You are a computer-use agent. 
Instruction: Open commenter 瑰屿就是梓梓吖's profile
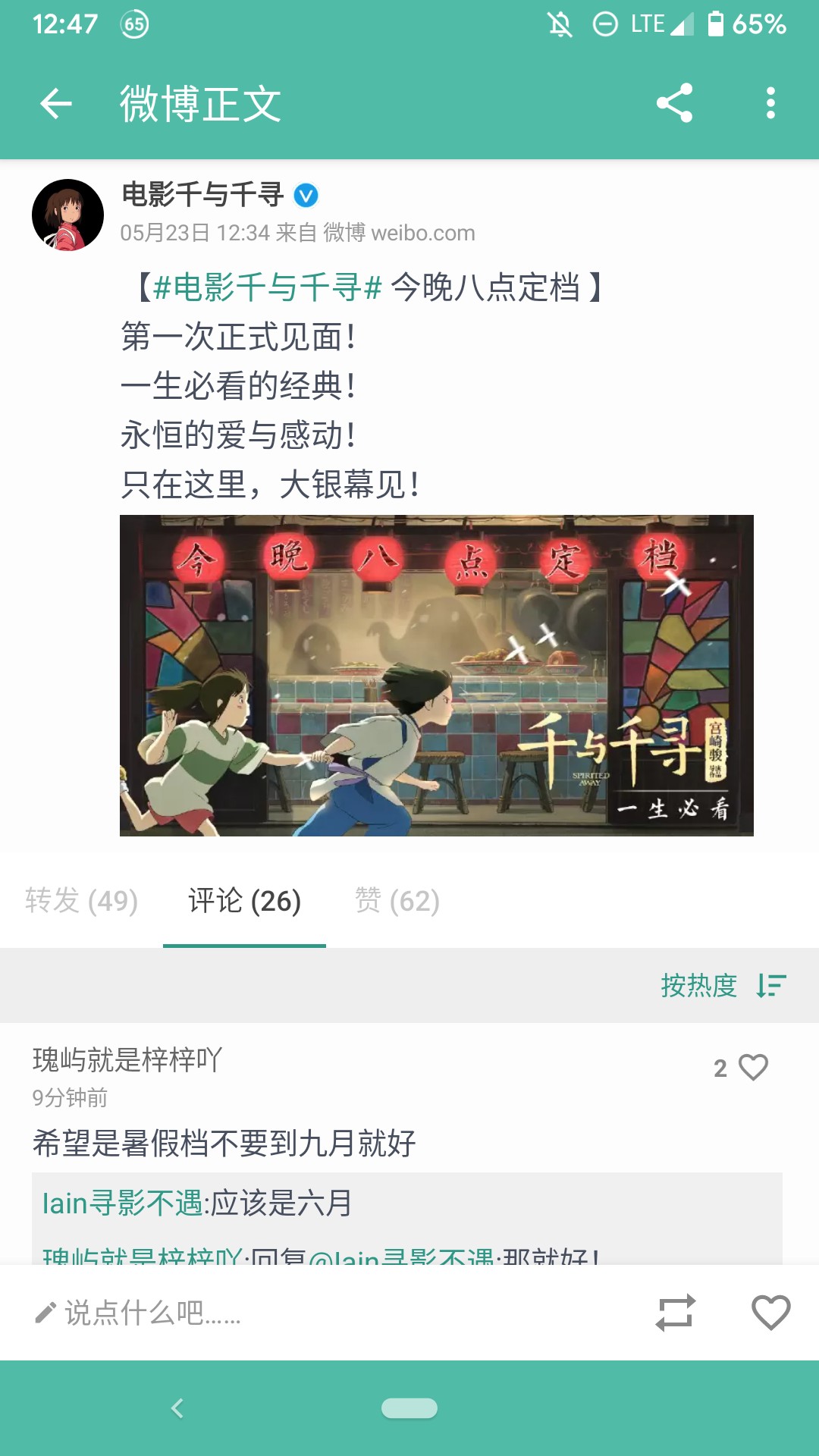tap(127, 1059)
